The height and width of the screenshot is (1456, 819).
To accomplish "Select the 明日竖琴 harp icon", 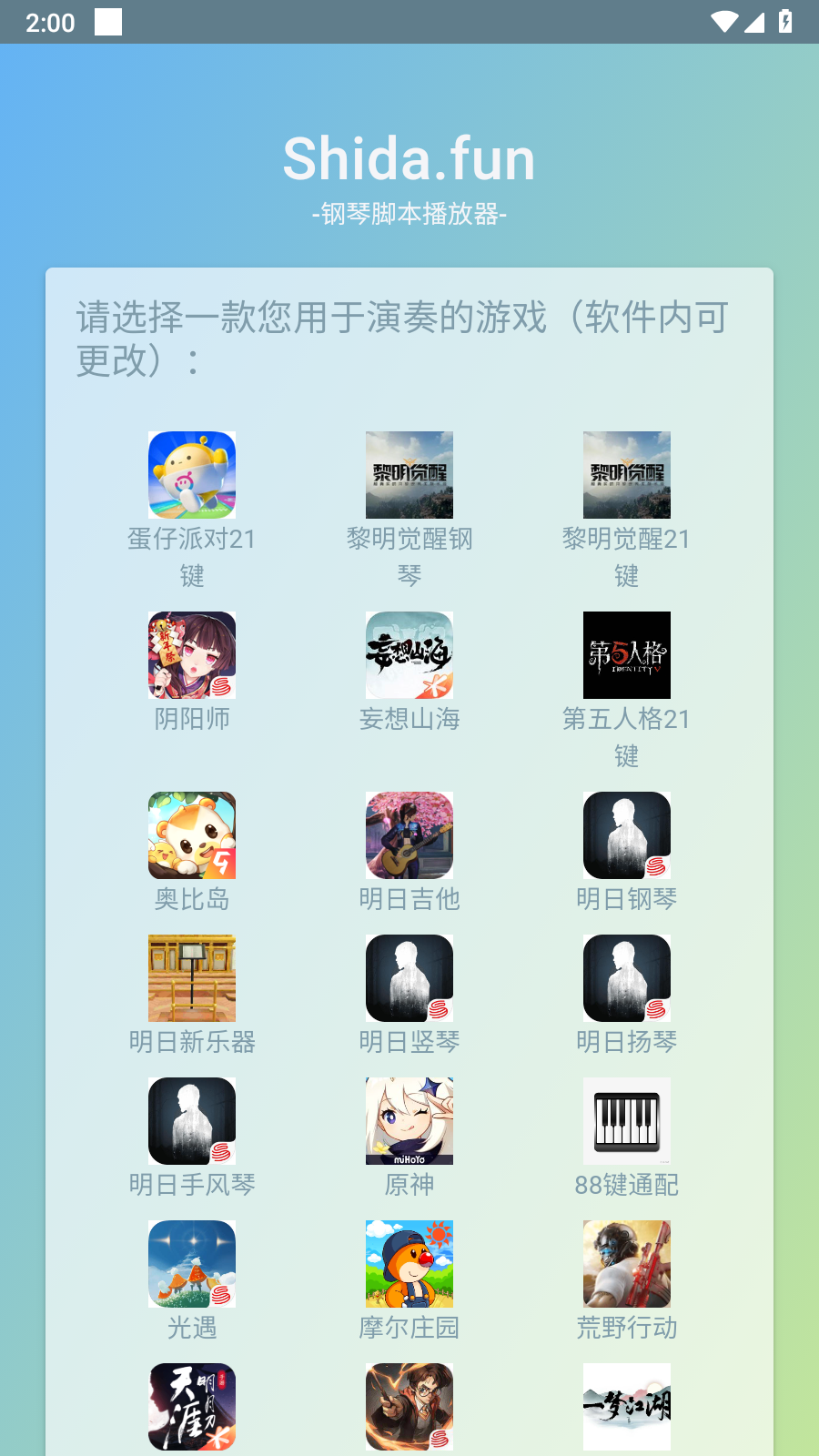I will coord(409,977).
